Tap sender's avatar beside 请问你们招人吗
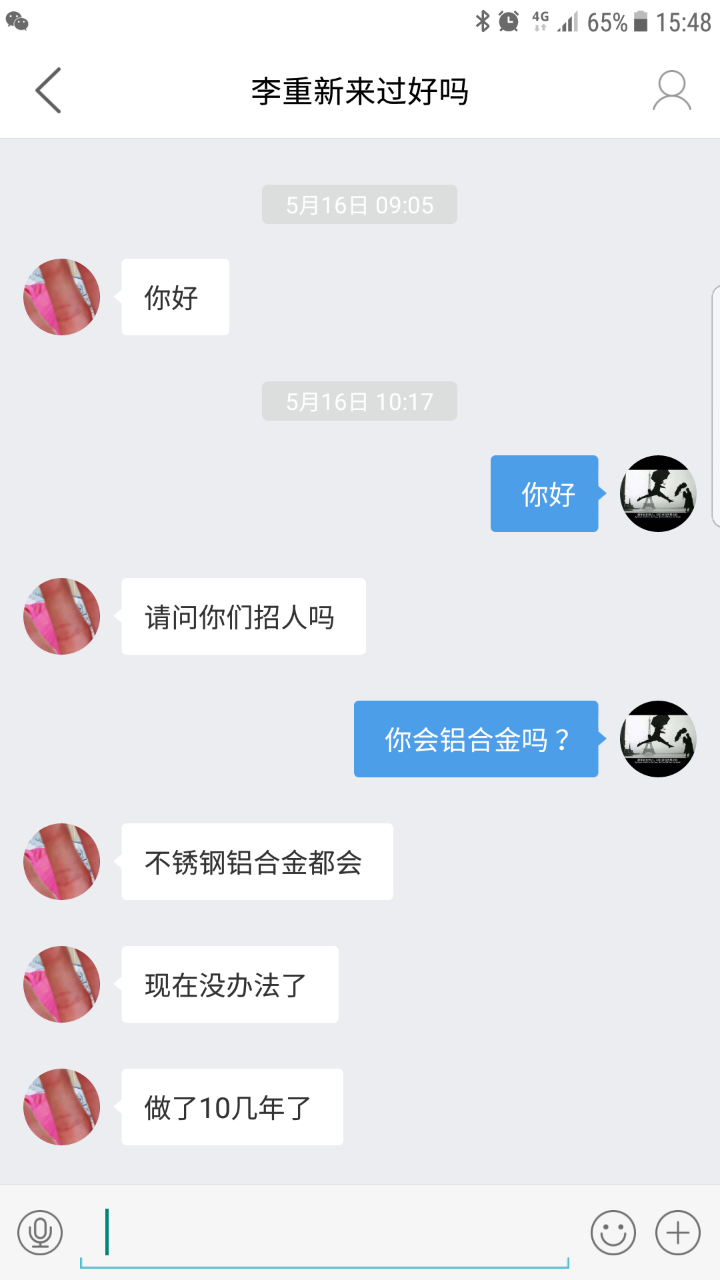Image resolution: width=720 pixels, height=1280 pixels. (62, 616)
